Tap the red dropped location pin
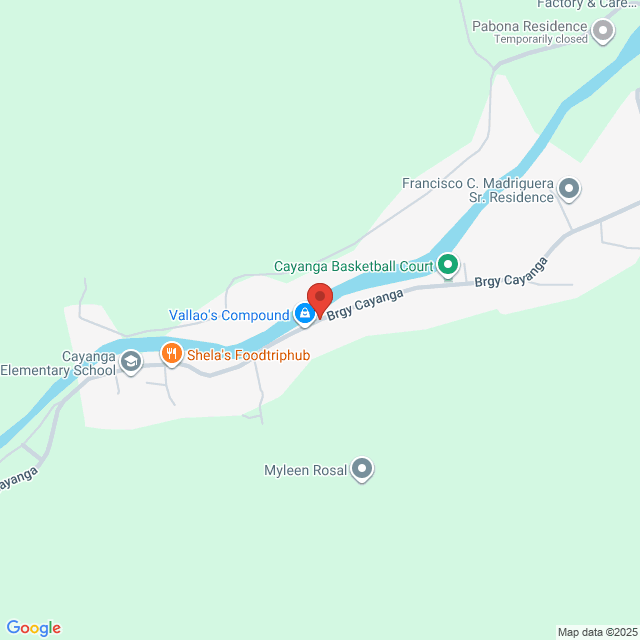640x640 pixels. tap(319, 299)
